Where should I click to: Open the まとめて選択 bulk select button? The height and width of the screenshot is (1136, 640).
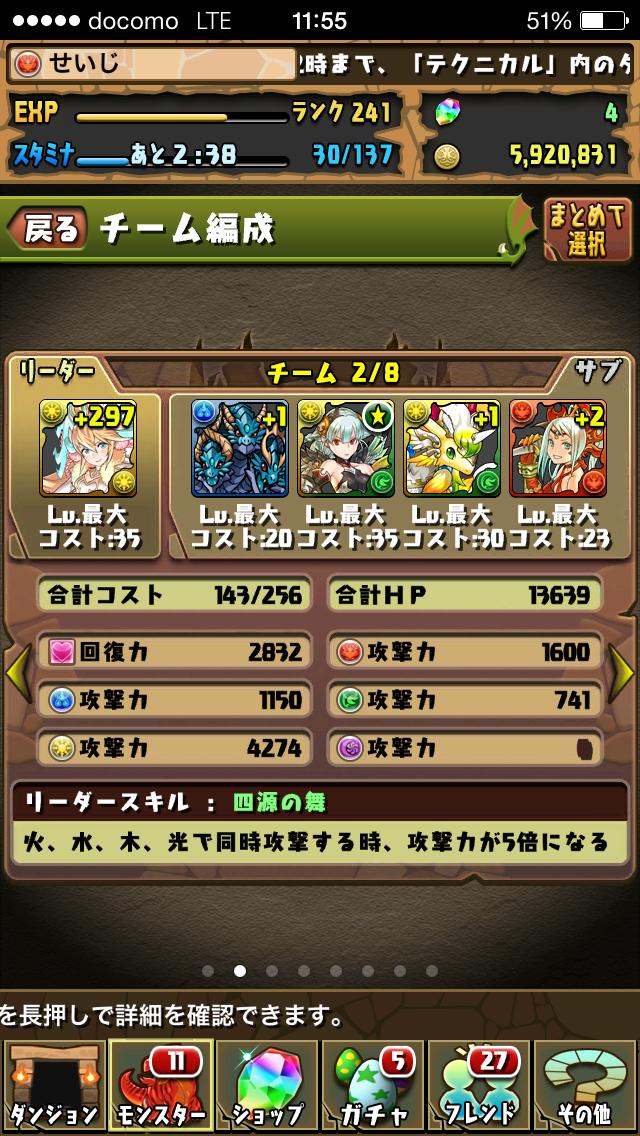coord(587,229)
